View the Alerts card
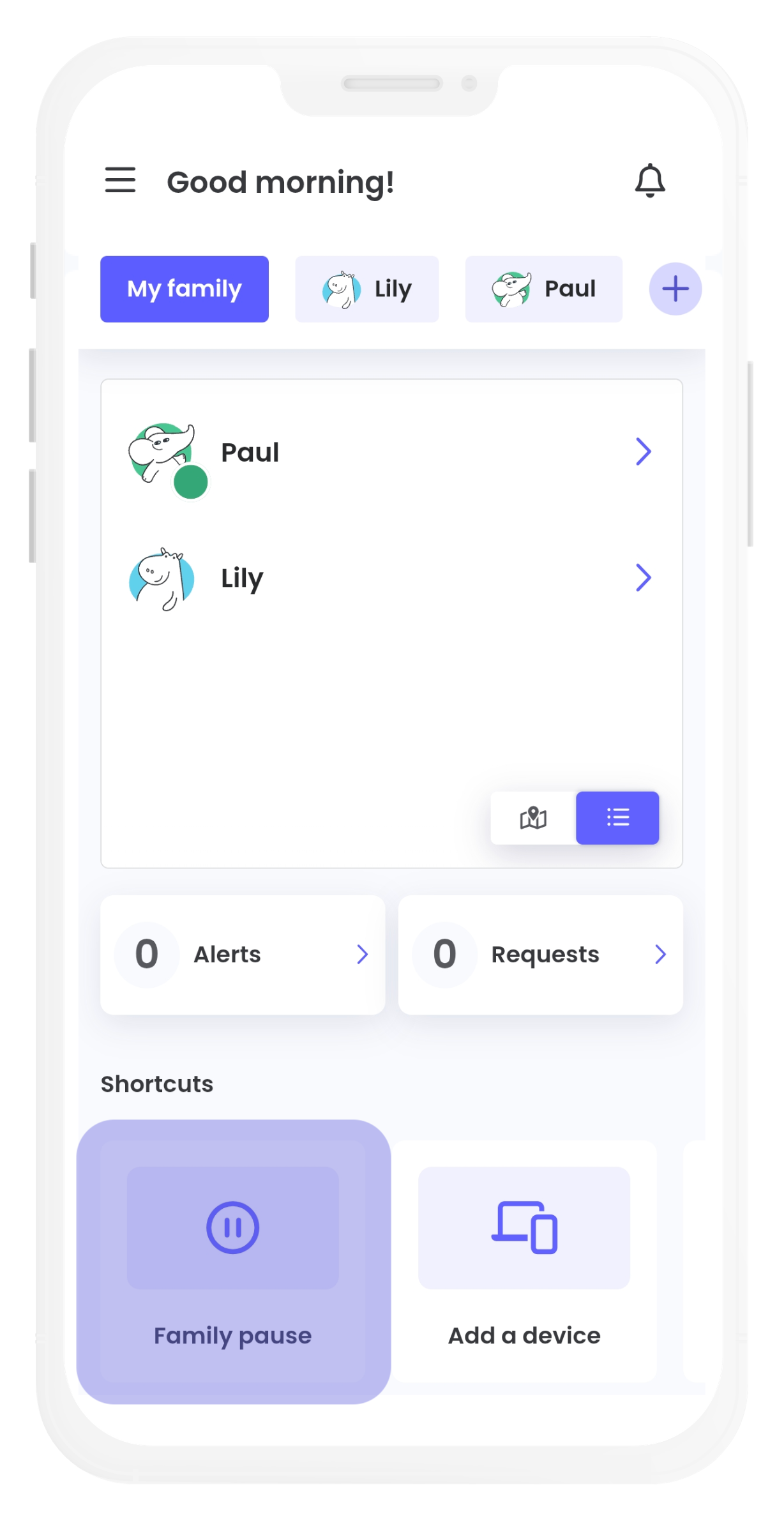784x1521 pixels. click(x=243, y=955)
